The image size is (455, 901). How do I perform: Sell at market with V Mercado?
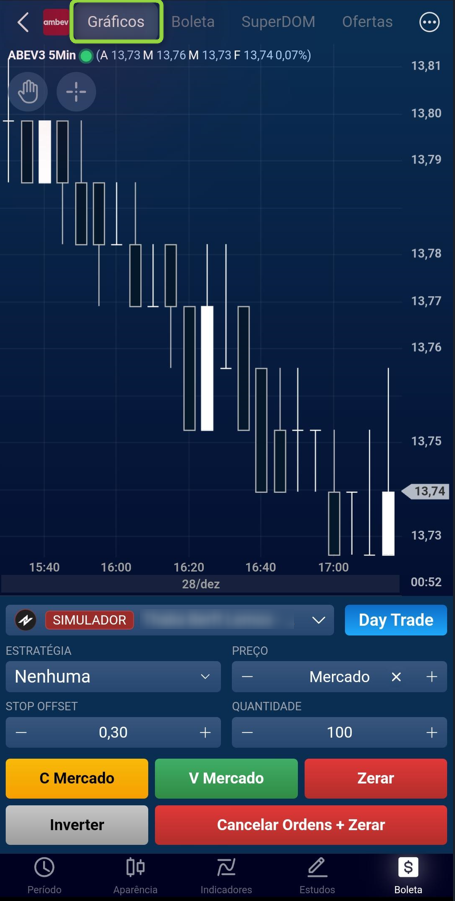click(x=226, y=778)
